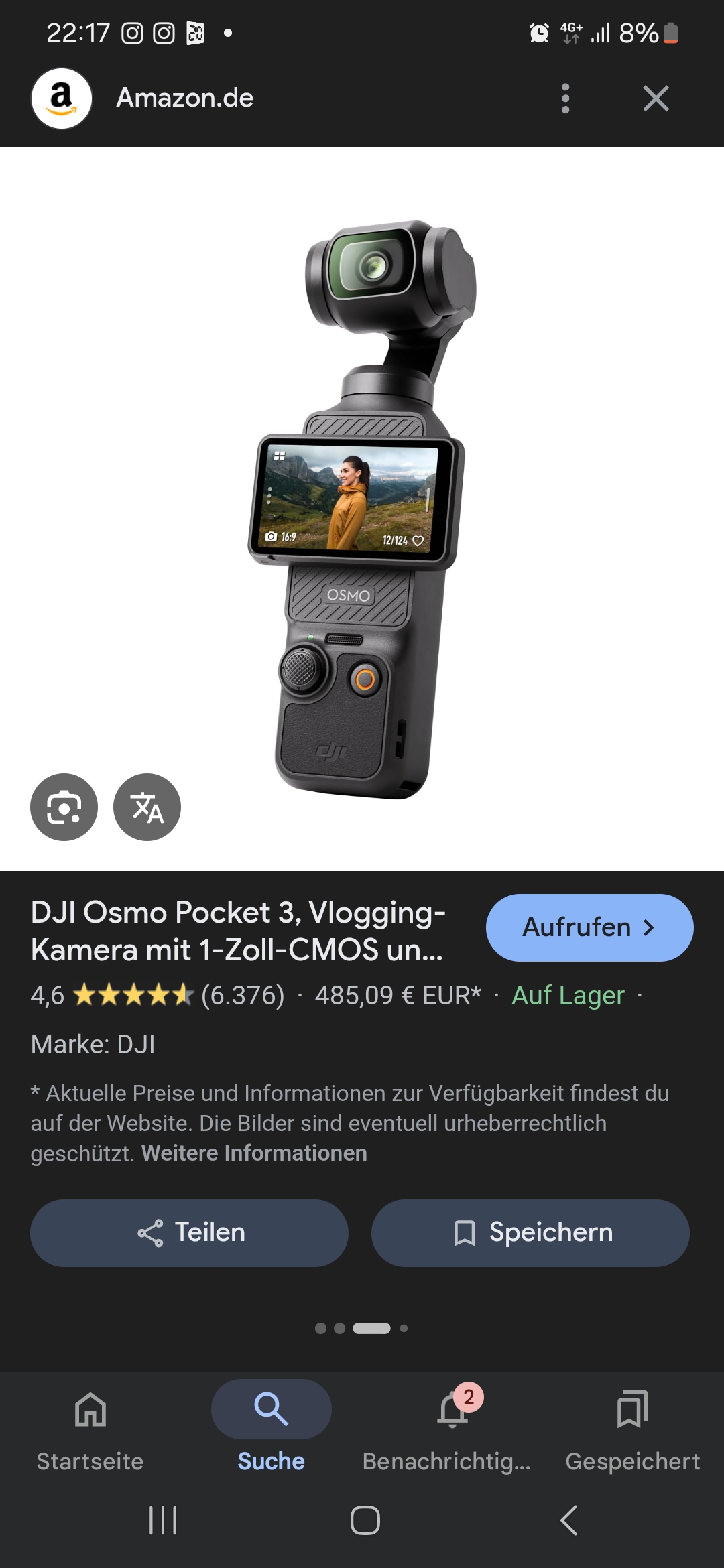
Task: Open the three-dot overflow menu
Action: click(x=565, y=99)
